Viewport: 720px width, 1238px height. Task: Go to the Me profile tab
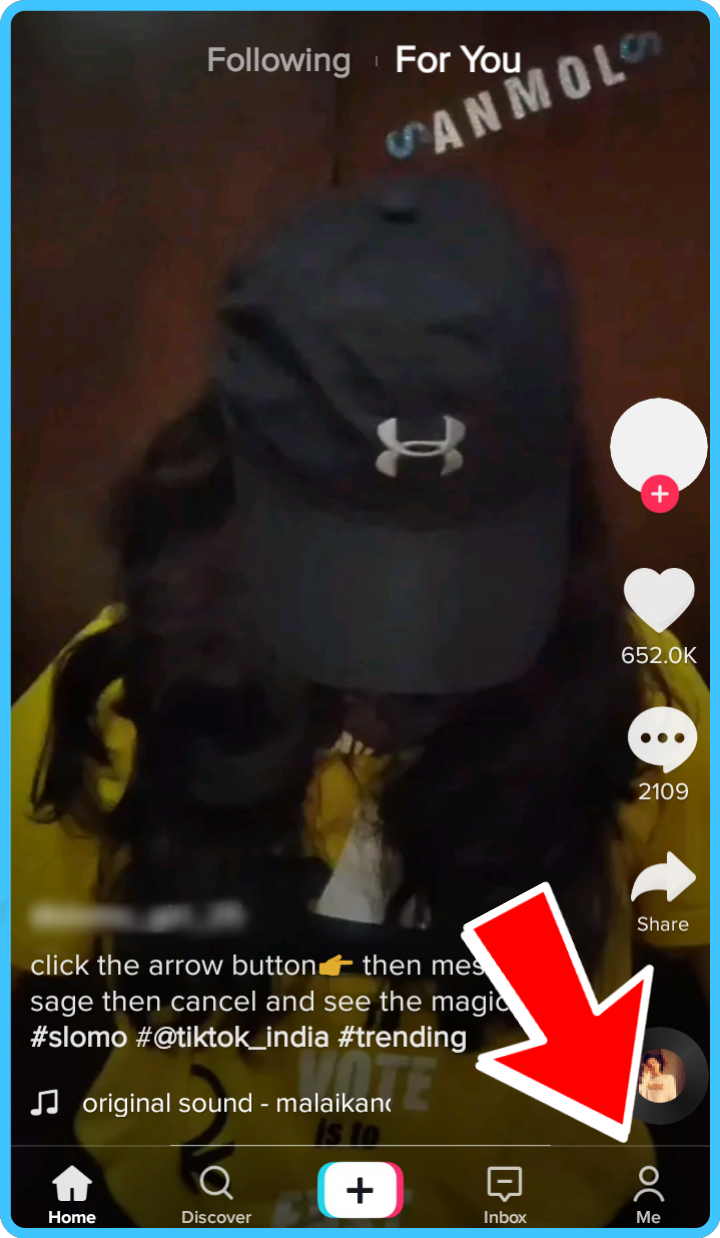click(648, 1195)
